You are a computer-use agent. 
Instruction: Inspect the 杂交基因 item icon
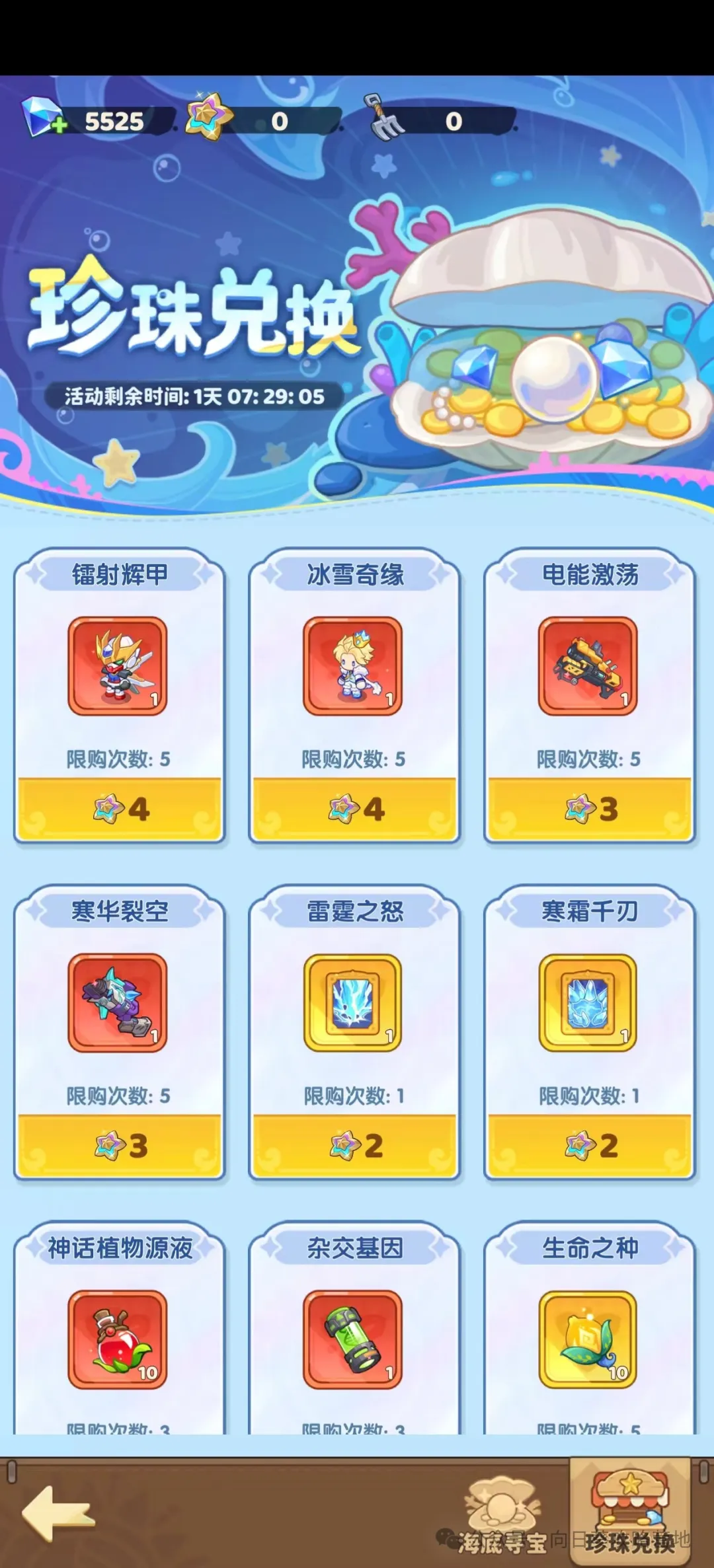point(353,1339)
